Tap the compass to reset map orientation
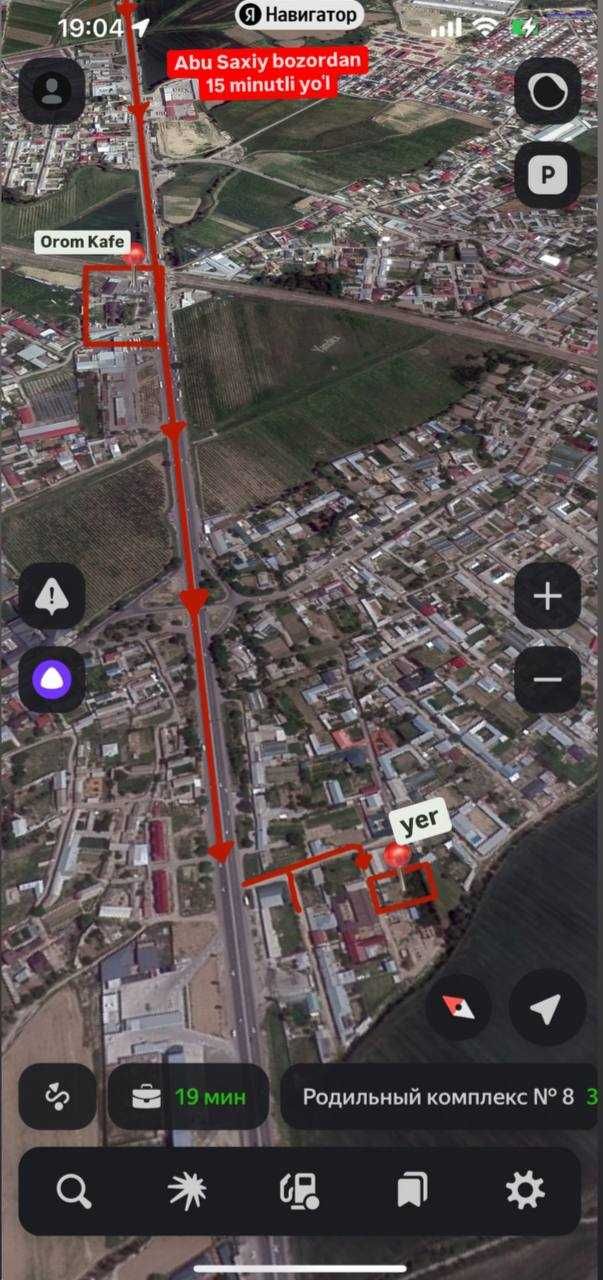Image resolution: width=603 pixels, height=1280 pixels. click(459, 1008)
